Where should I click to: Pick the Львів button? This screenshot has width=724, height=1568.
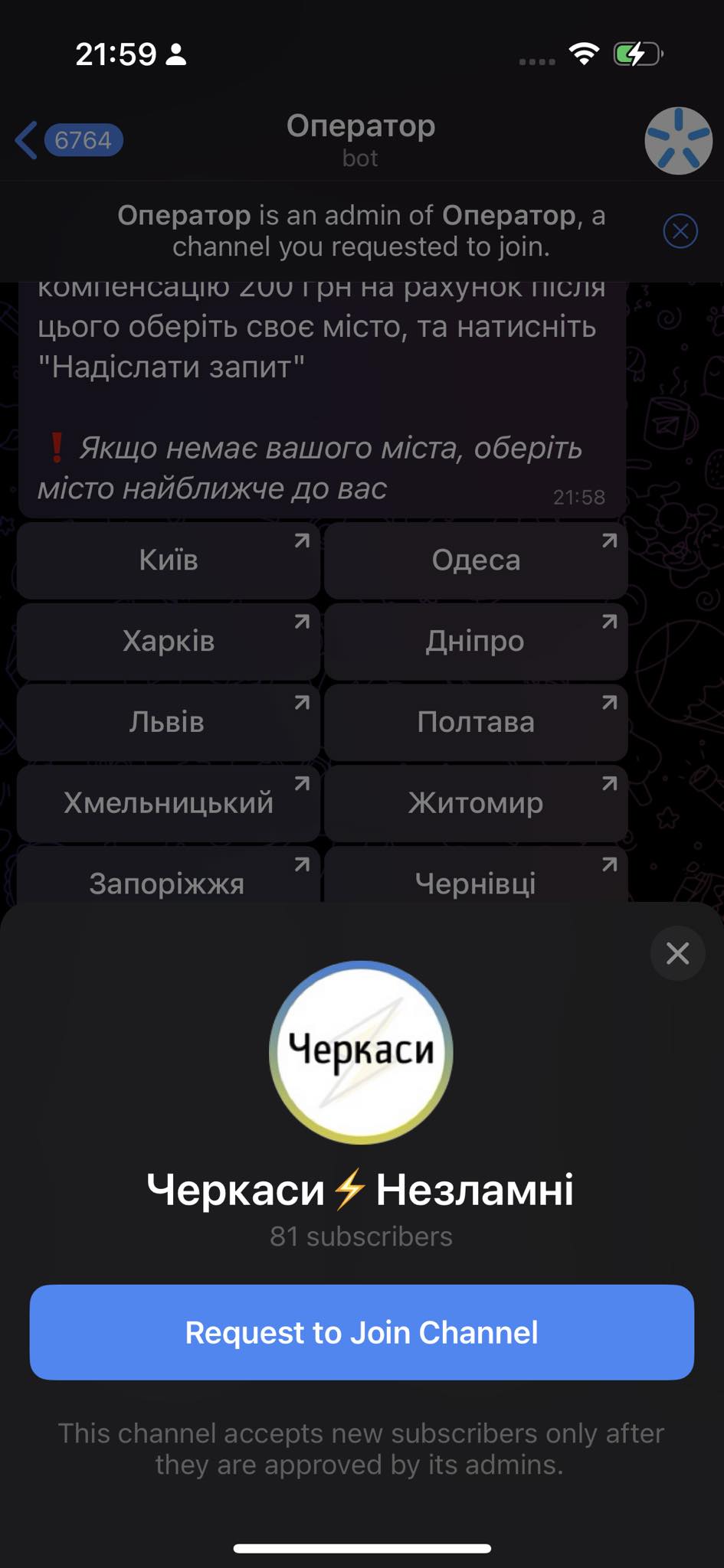169,722
